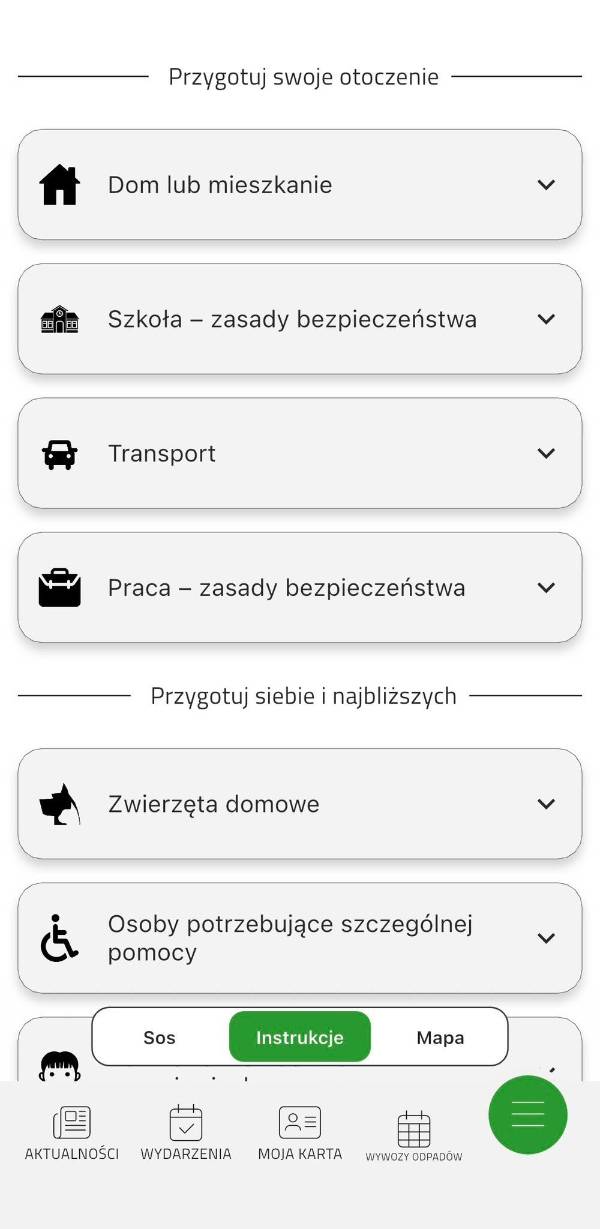Image resolution: width=600 pixels, height=1229 pixels.
Task: Switch to the Mapa segment
Action: (x=440, y=1037)
